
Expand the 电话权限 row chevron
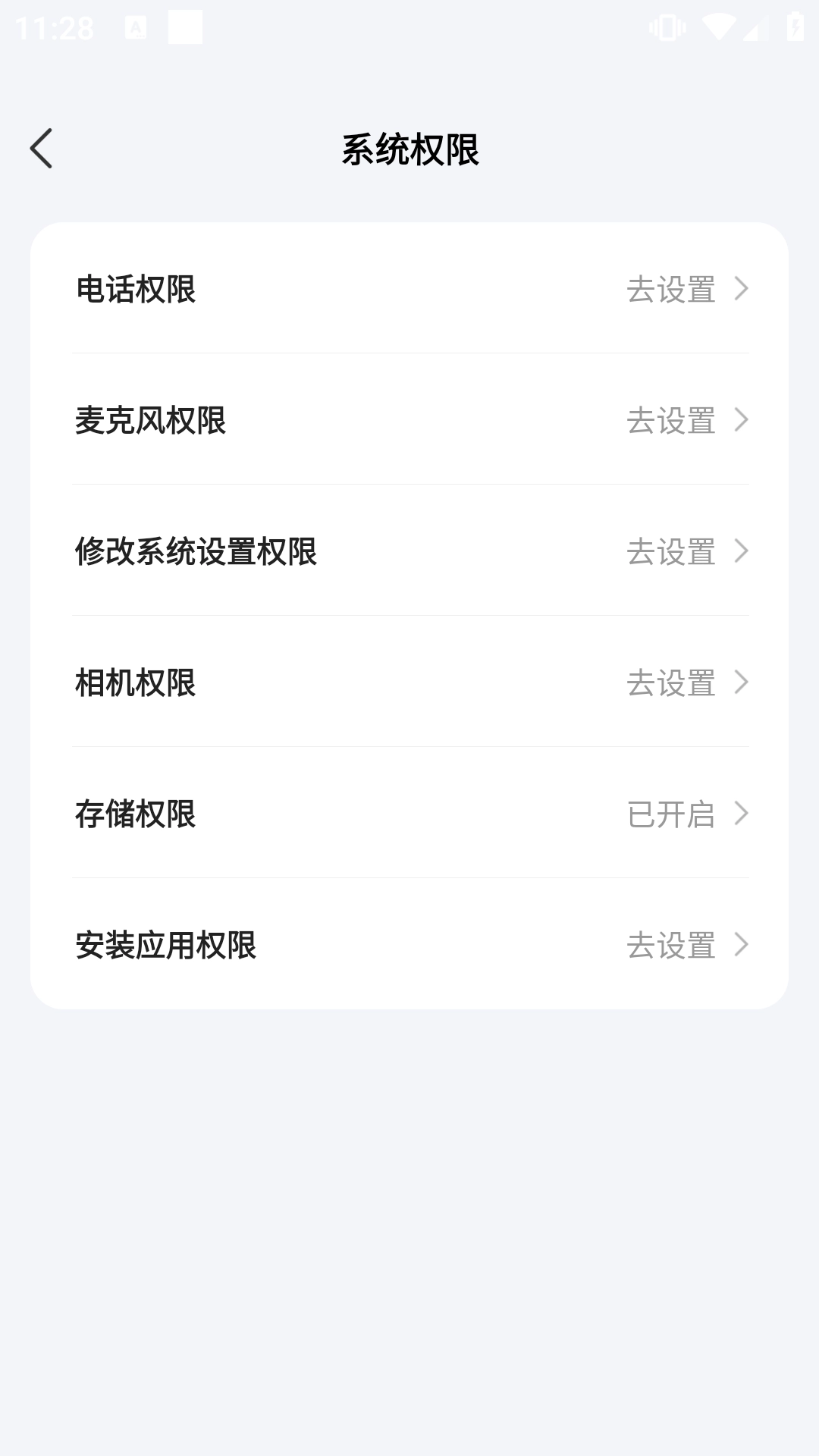pos(742,289)
